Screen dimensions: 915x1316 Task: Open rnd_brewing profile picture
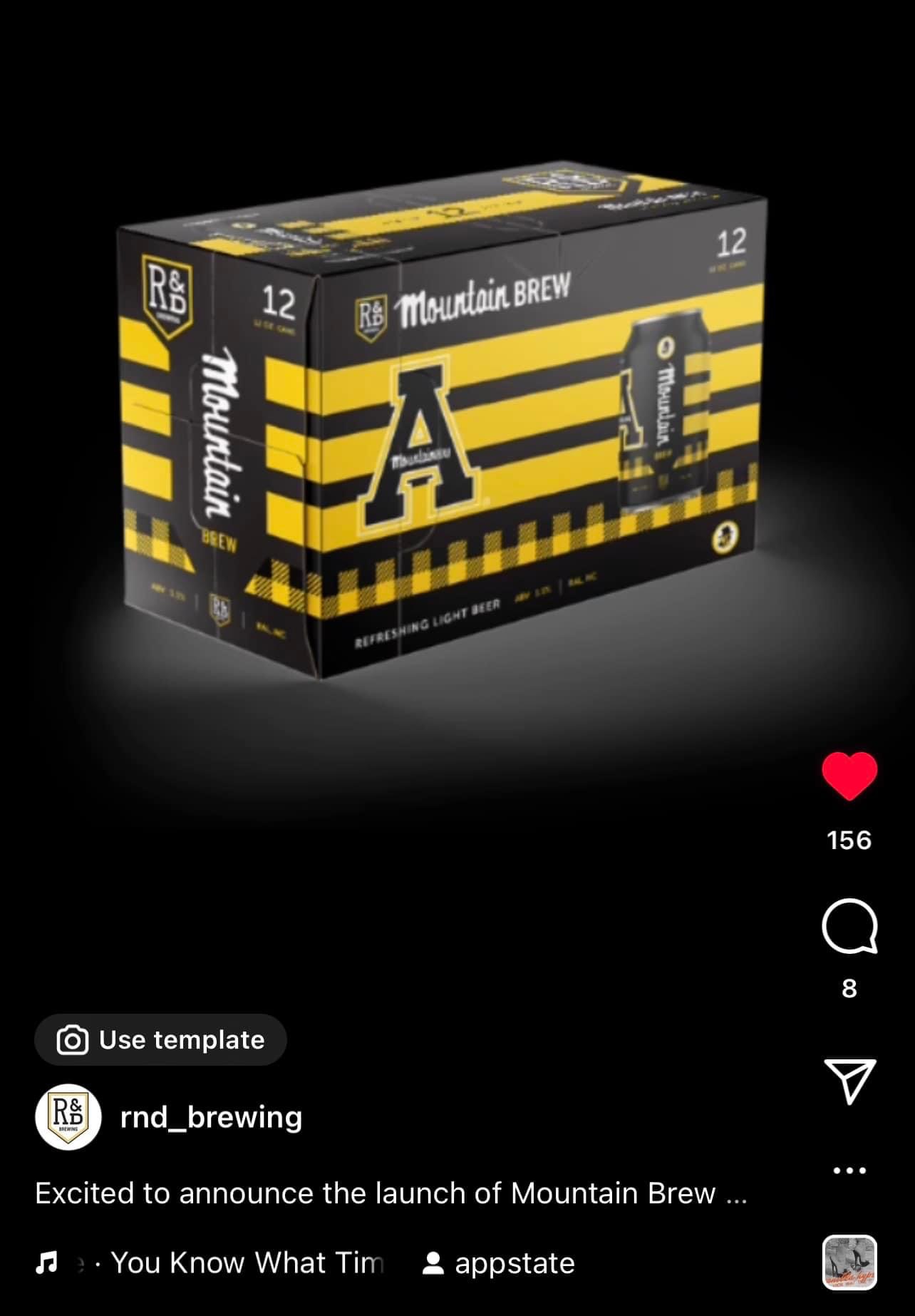[x=68, y=1116]
